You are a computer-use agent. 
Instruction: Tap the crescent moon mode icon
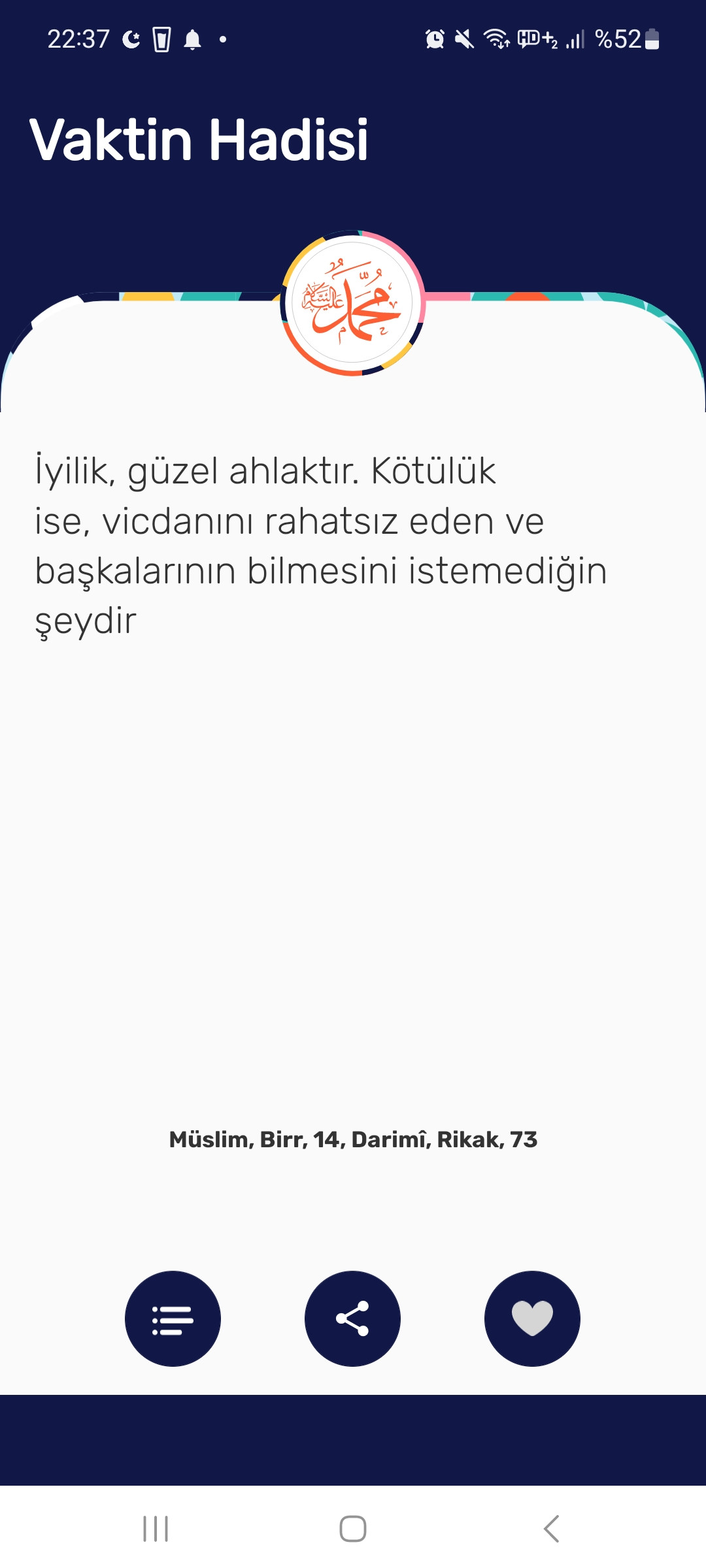point(132,39)
